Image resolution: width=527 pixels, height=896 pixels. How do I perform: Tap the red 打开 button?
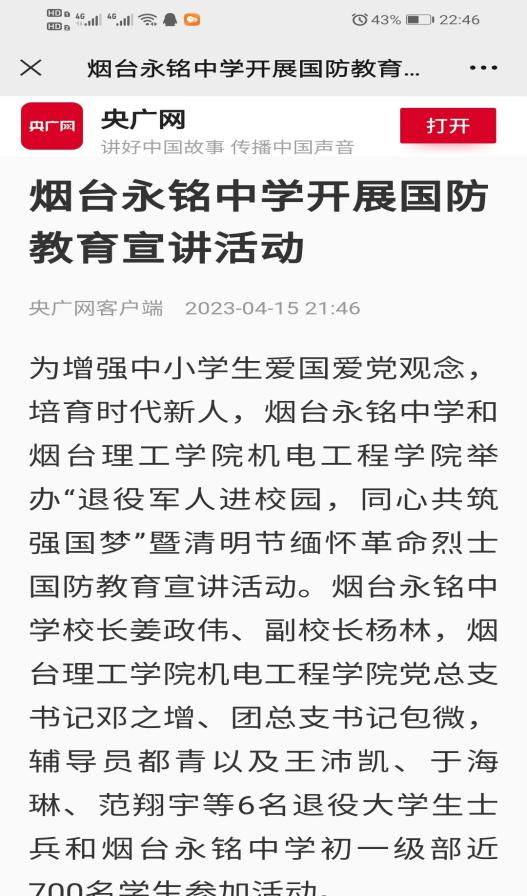448,126
